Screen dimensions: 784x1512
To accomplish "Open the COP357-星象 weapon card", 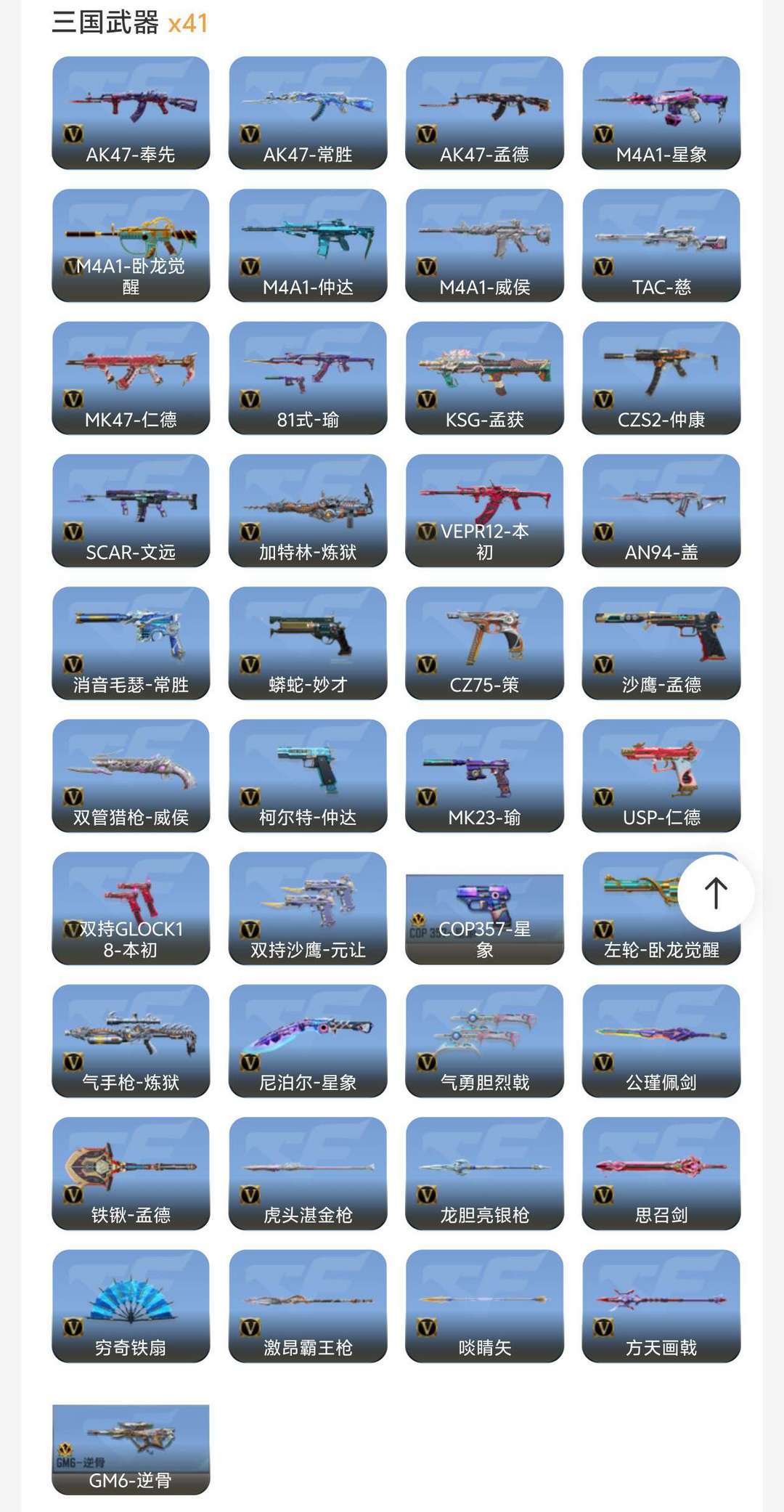I will (x=484, y=919).
